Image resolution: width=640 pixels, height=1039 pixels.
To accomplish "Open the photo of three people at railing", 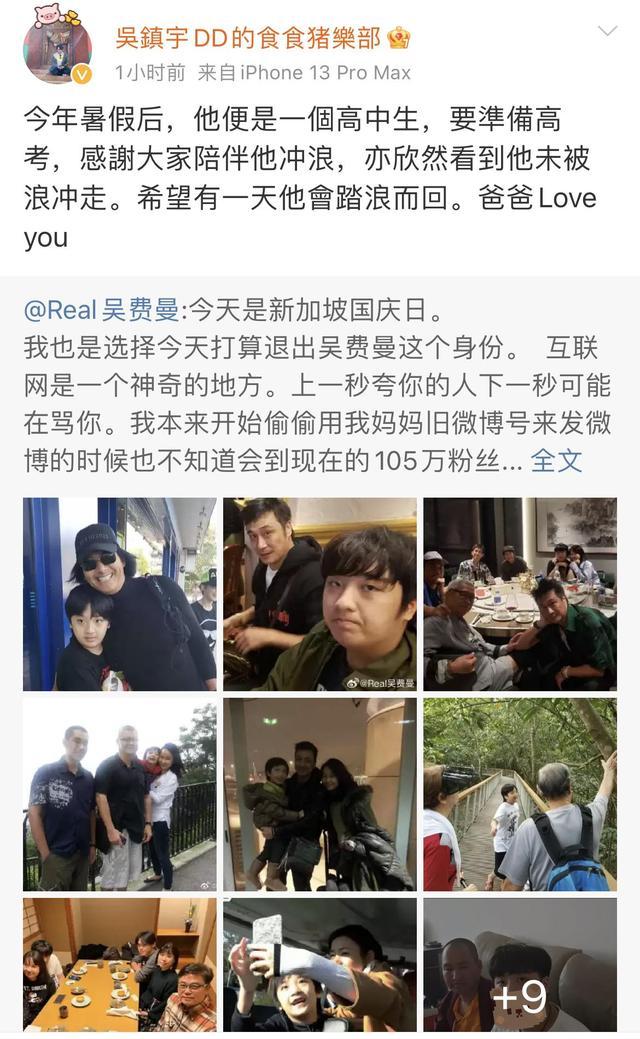I will pyautogui.click(x=119, y=794).
